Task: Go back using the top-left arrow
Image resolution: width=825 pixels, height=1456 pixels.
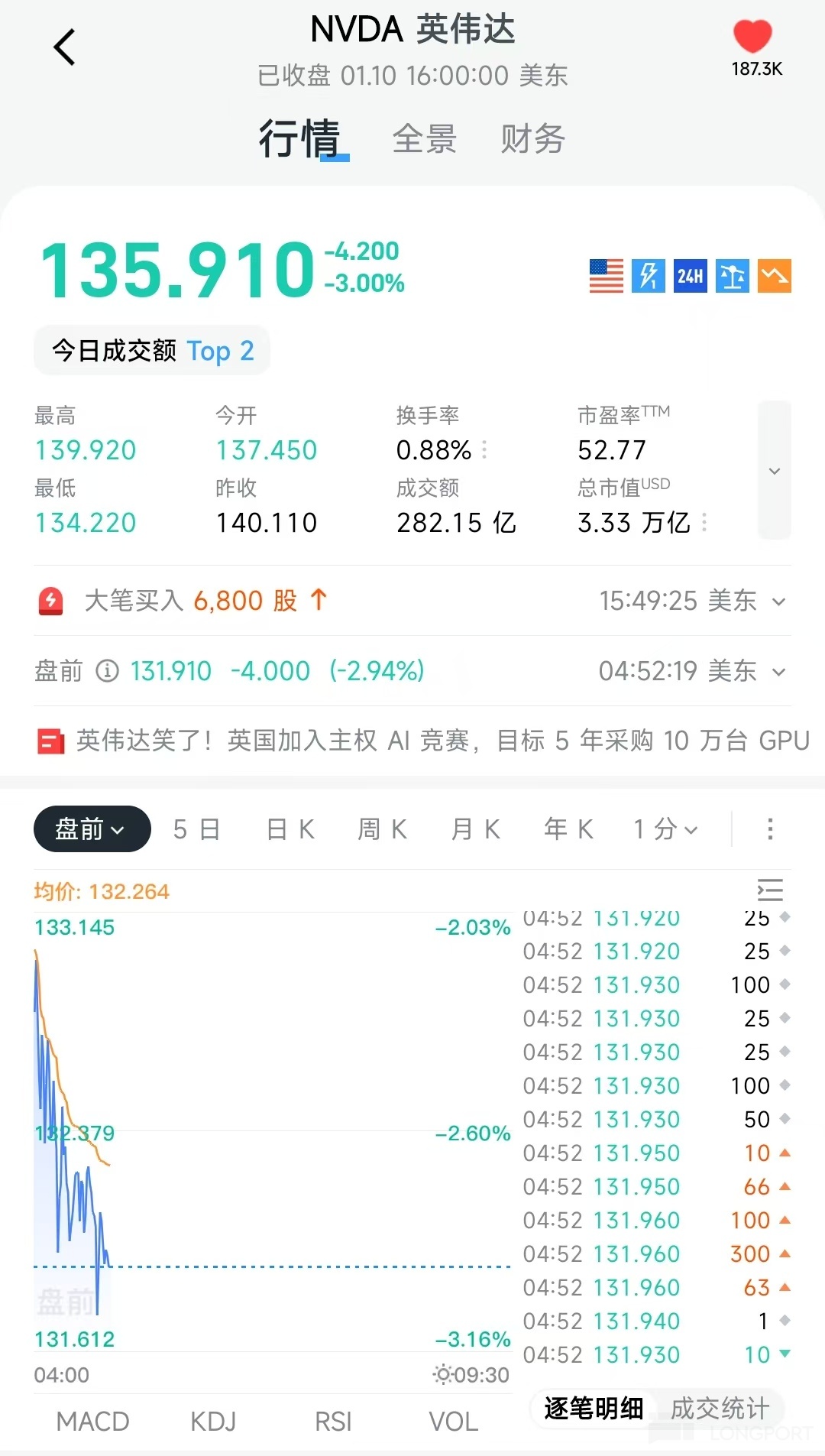Action: (65, 47)
